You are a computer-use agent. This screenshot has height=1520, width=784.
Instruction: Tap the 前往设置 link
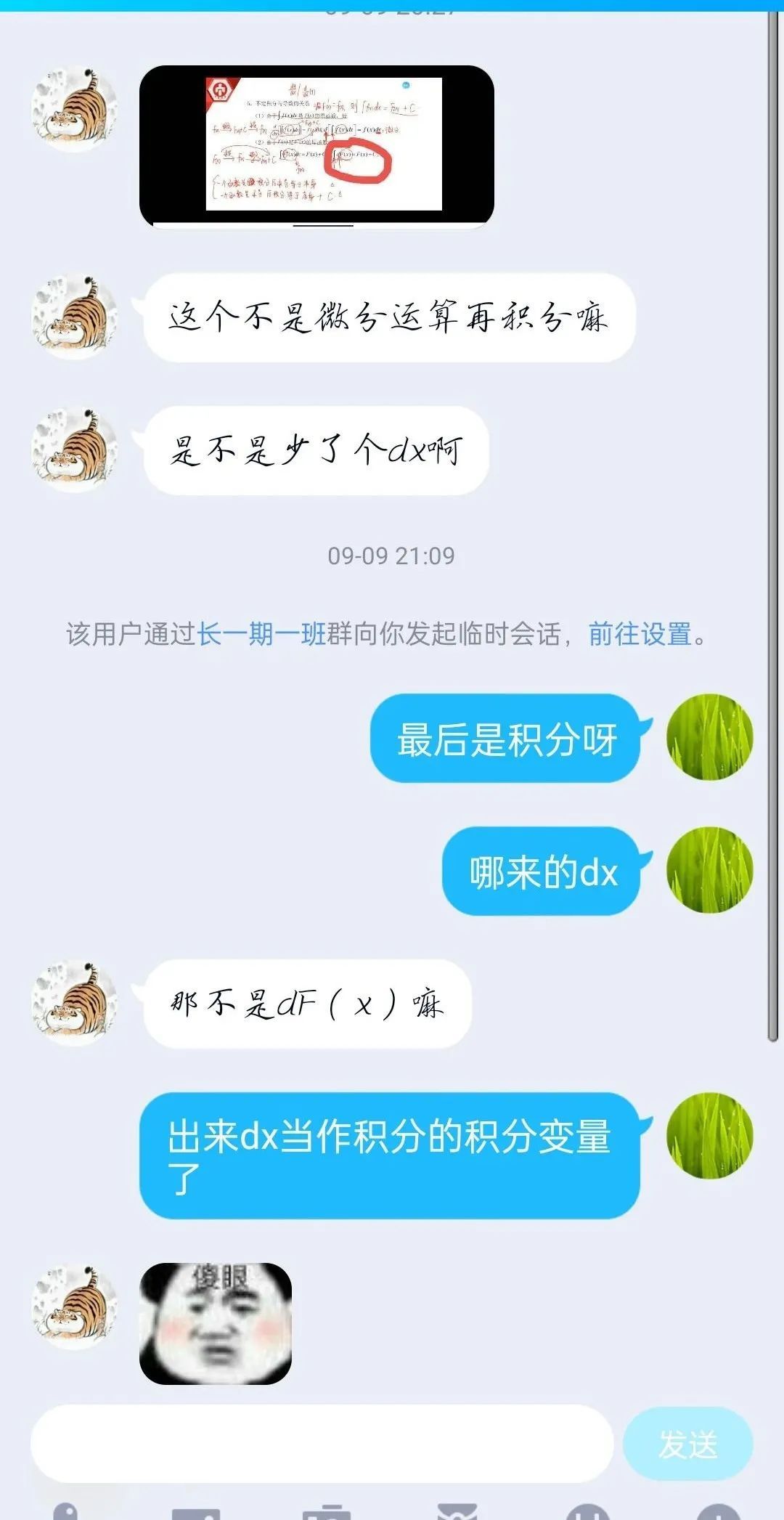click(639, 634)
